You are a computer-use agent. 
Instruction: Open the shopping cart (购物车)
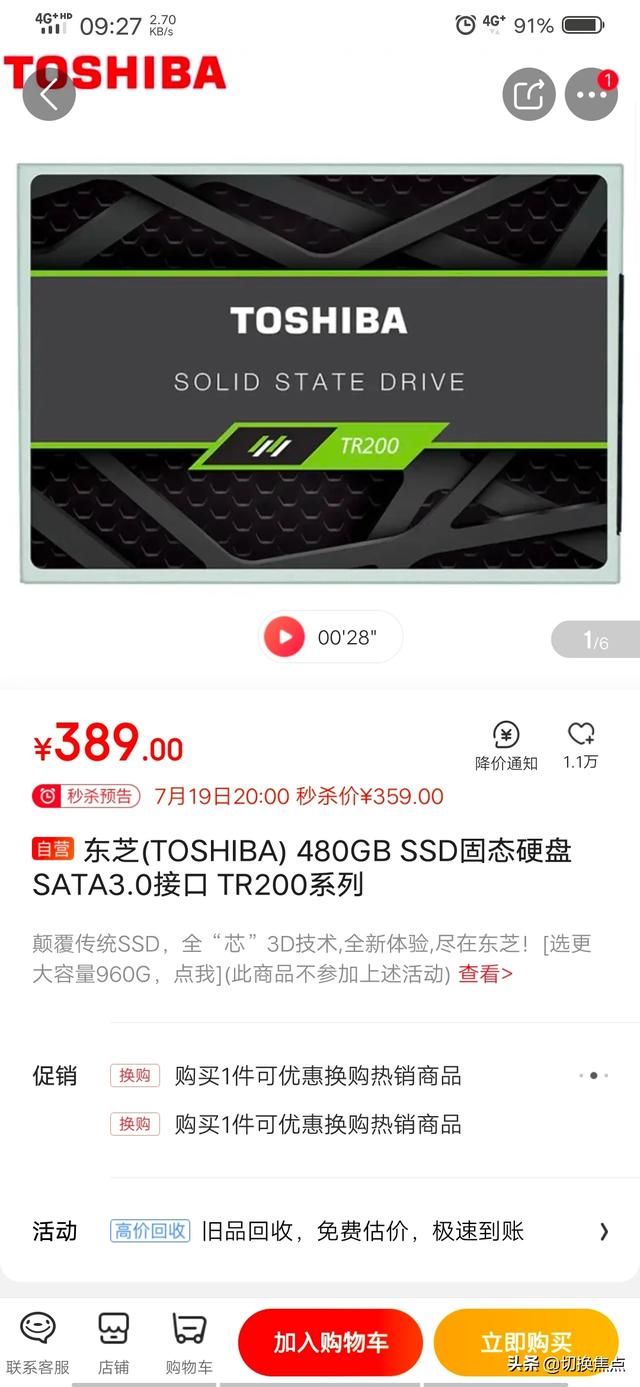point(189,1342)
